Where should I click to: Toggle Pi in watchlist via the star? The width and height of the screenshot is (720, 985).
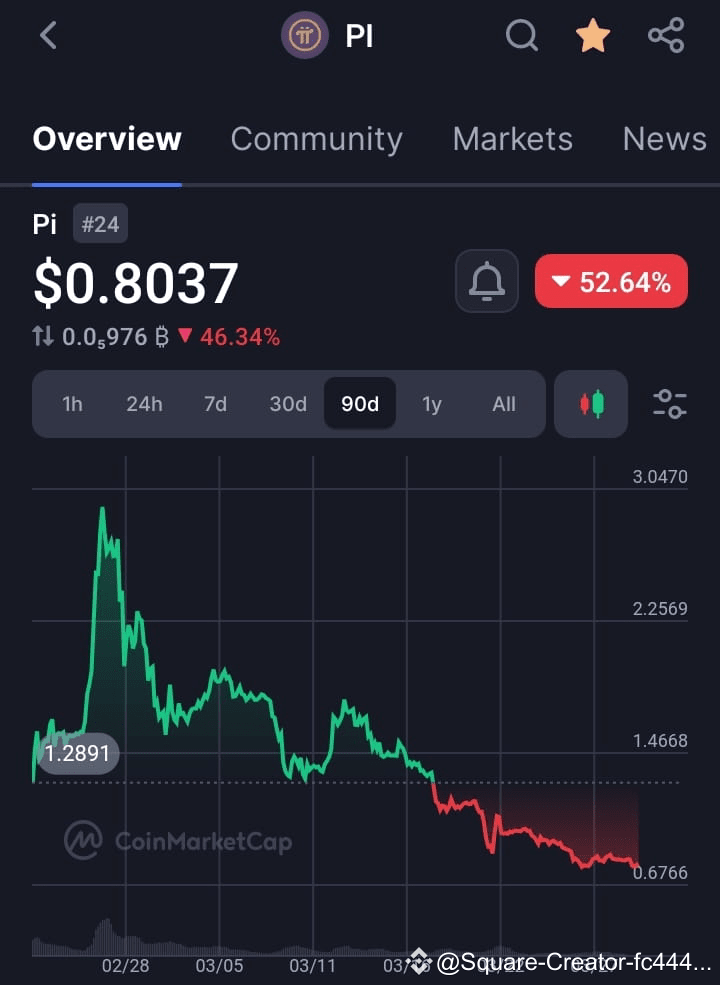point(593,35)
